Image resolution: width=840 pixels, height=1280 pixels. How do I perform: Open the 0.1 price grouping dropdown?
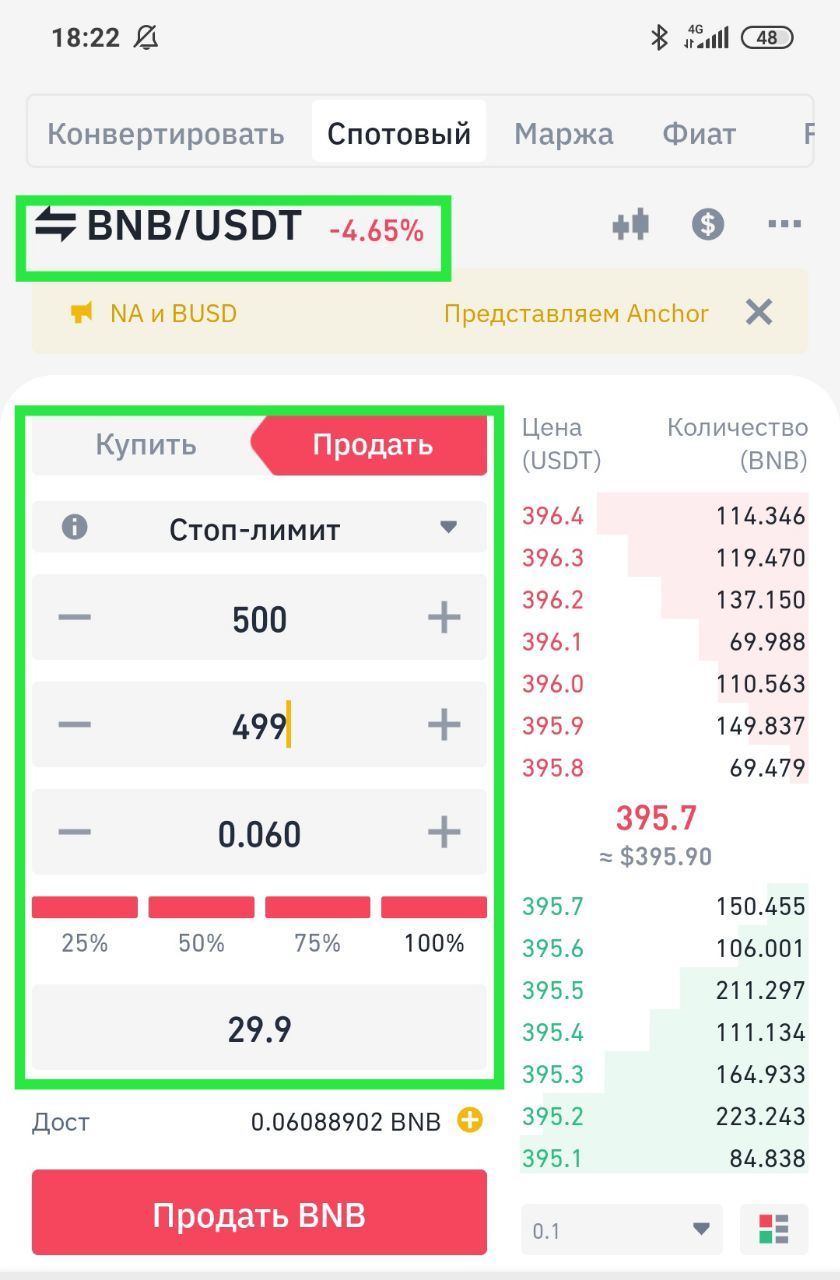point(621,1229)
